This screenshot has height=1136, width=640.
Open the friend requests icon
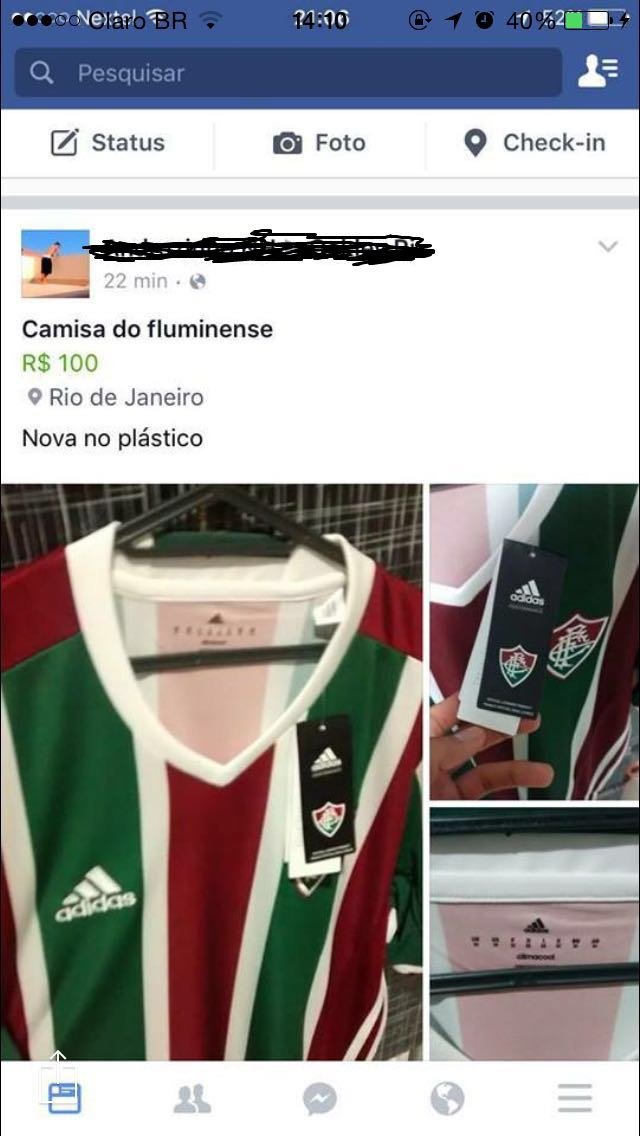pyautogui.click(x=597, y=72)
